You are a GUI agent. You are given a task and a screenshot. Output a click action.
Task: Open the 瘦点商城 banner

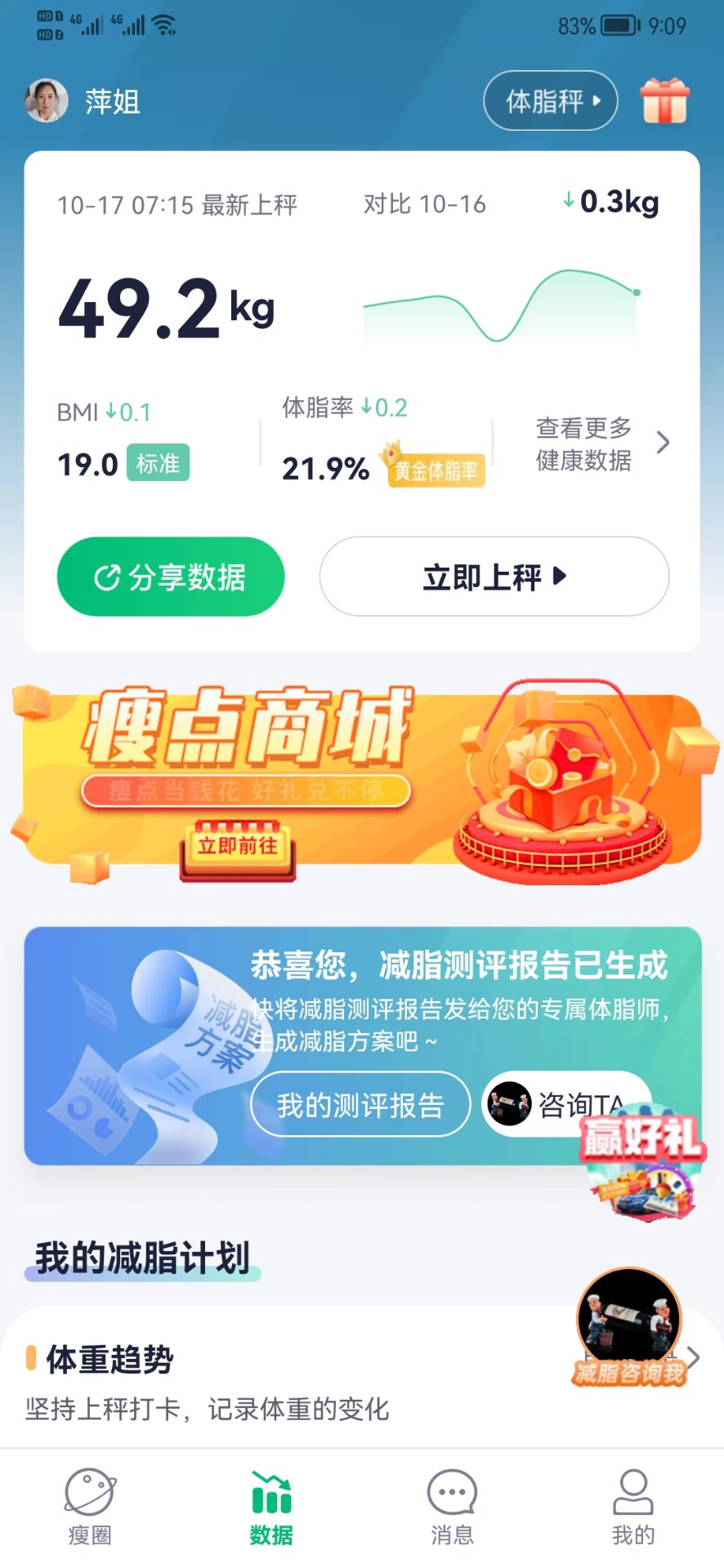coord(360,780)
